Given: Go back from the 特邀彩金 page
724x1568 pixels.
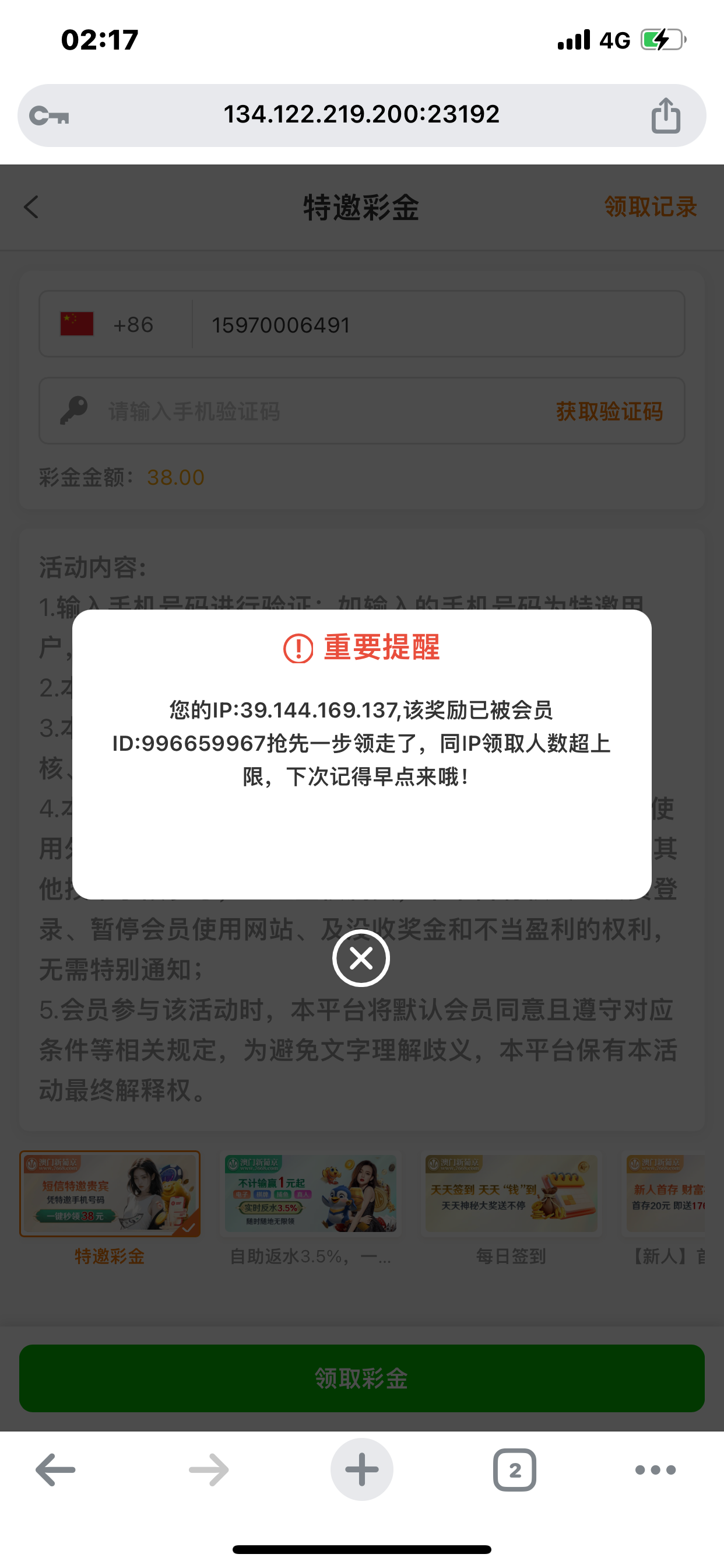Looking at the screenshot, I should point(31,207).
